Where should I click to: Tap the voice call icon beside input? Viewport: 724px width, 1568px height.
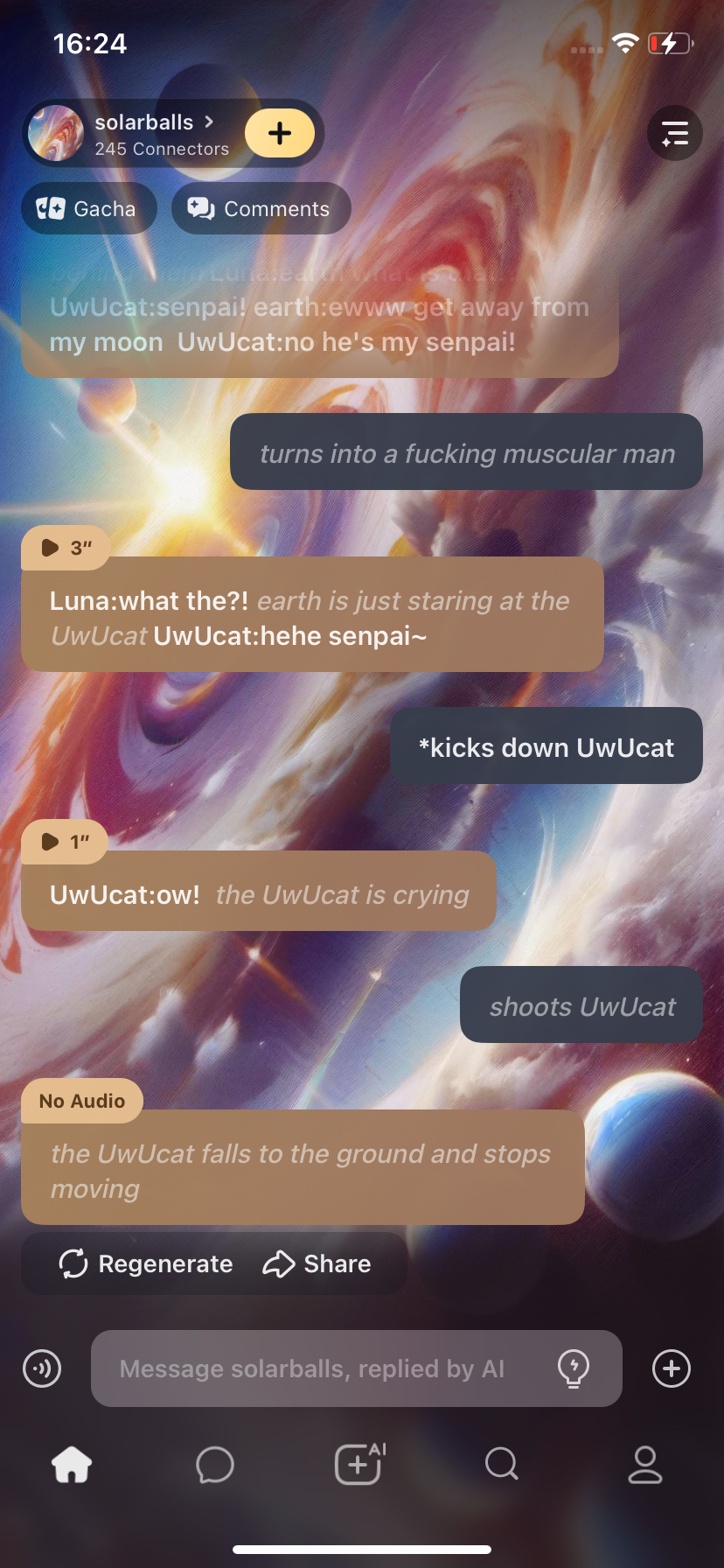coord(42,1368)
